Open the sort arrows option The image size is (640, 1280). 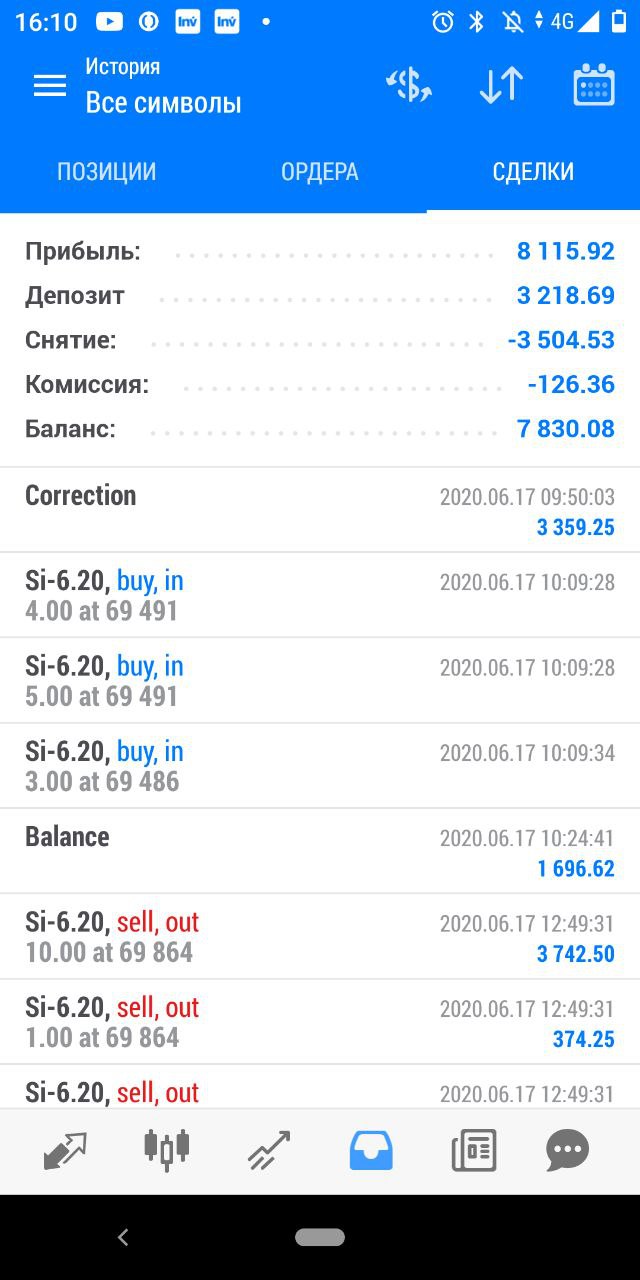pyautogui.click(x=501, y=86)
